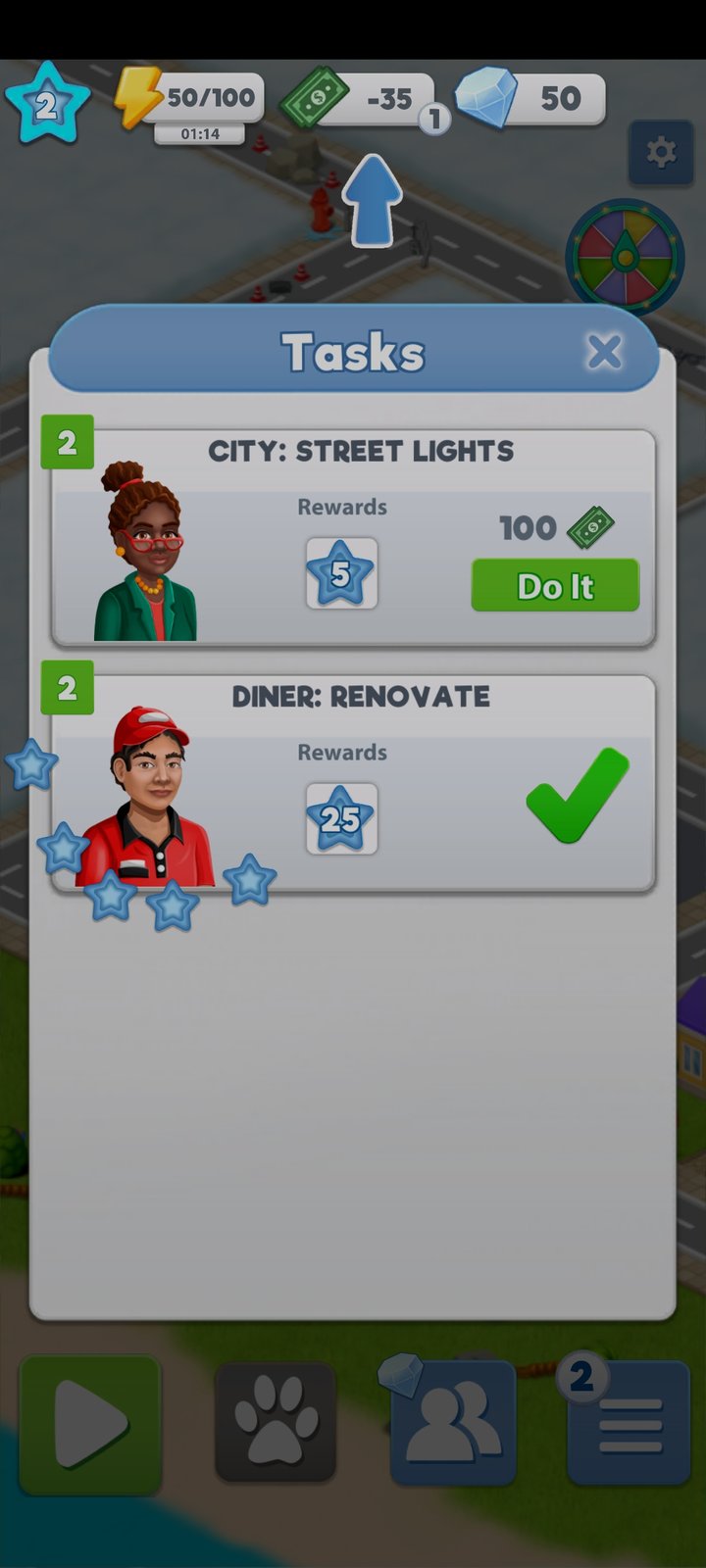Open the task list menu button
This screenshot has height=1568, width=706.
tap(629, 1422)
